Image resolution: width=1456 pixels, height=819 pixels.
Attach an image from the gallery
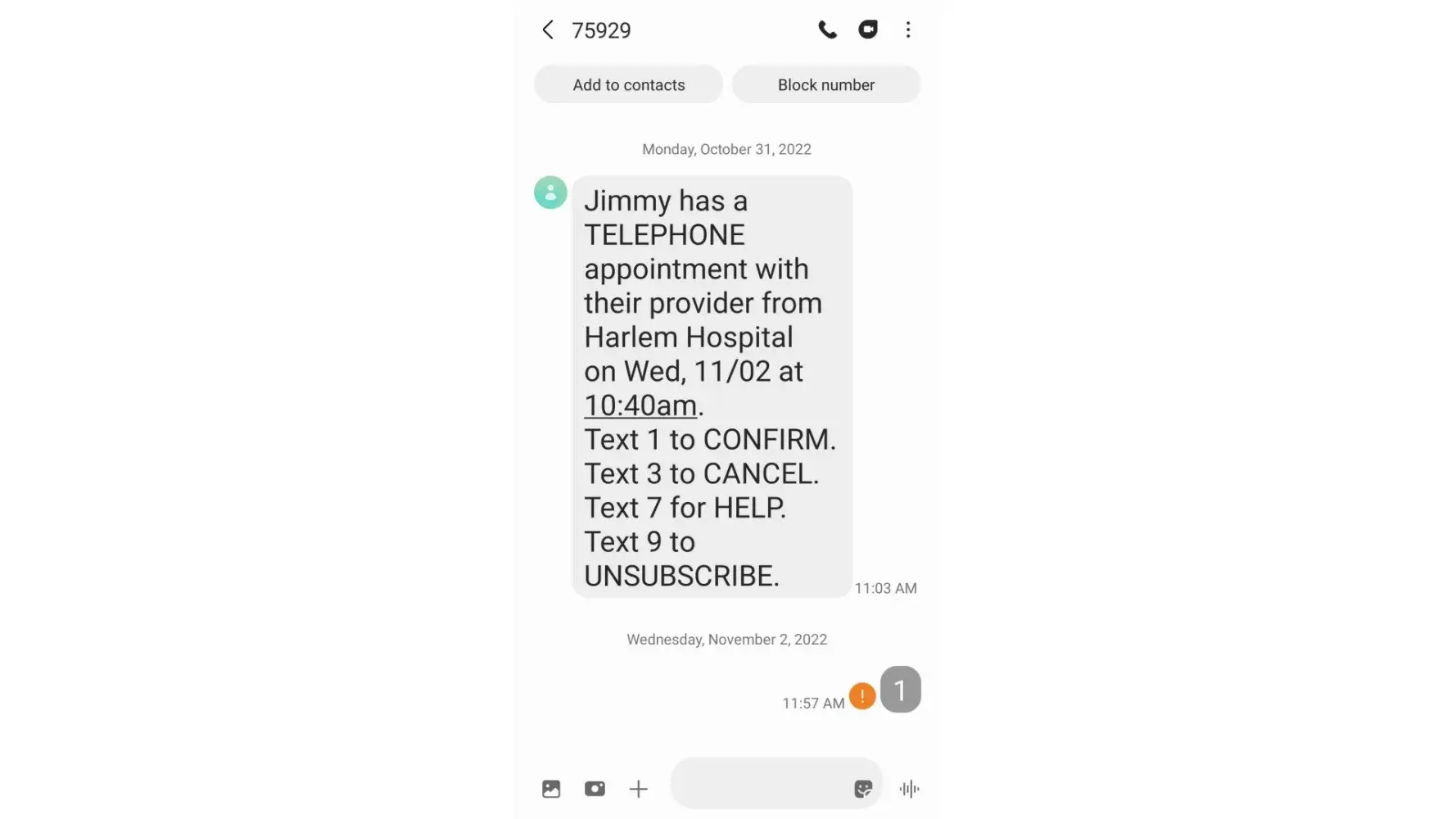tap(551, 789)
